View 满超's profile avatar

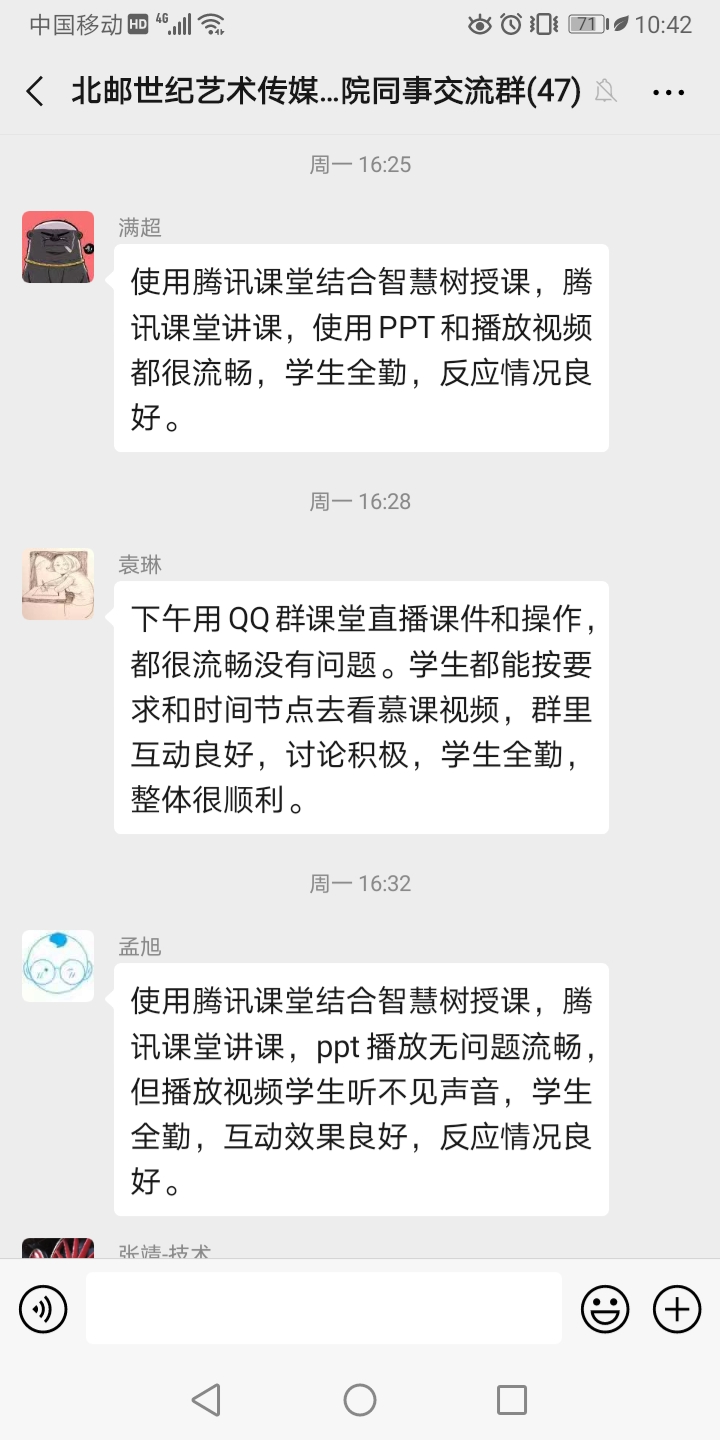click(x=58, y=247)
